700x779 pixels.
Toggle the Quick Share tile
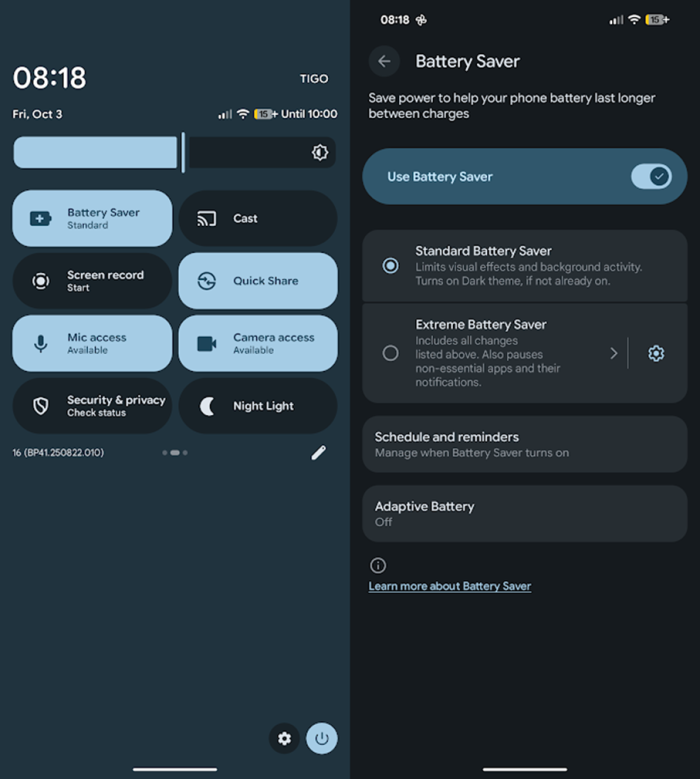(x=258, y=281)
